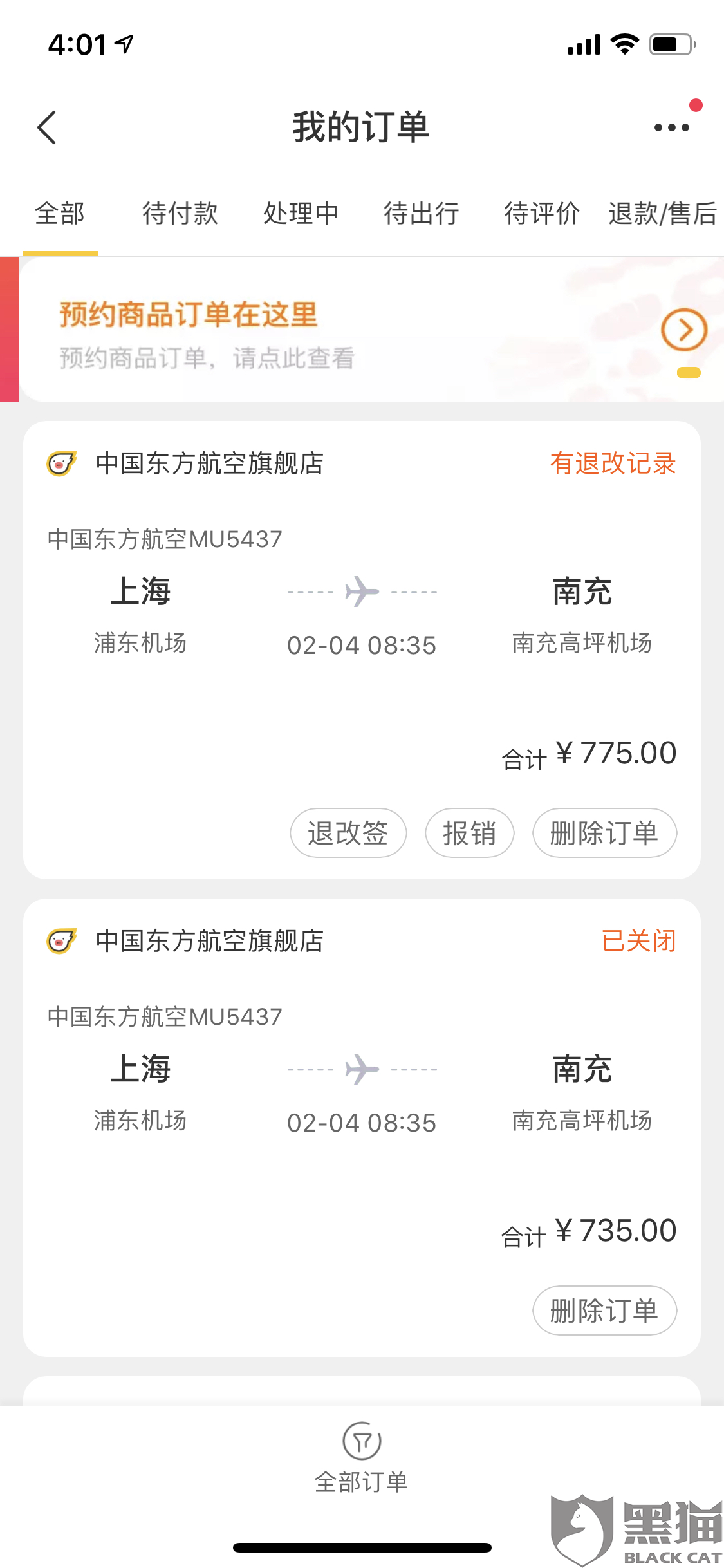View the 退款/售后 tab
Screen dimensions: 724x1568
click(662, 214)
